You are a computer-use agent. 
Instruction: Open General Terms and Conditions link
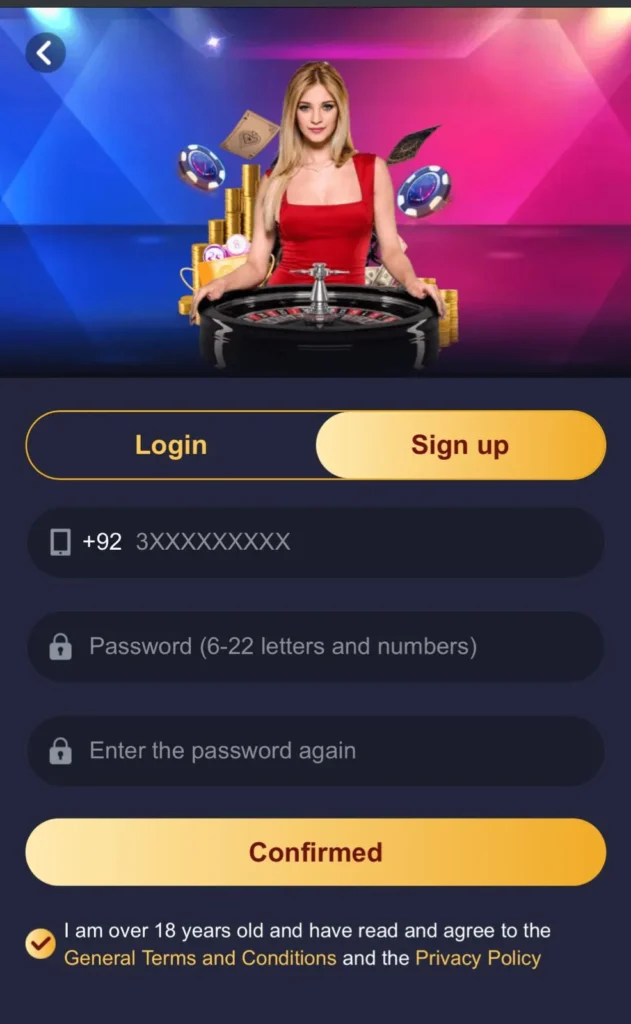(x=200, y=958)
